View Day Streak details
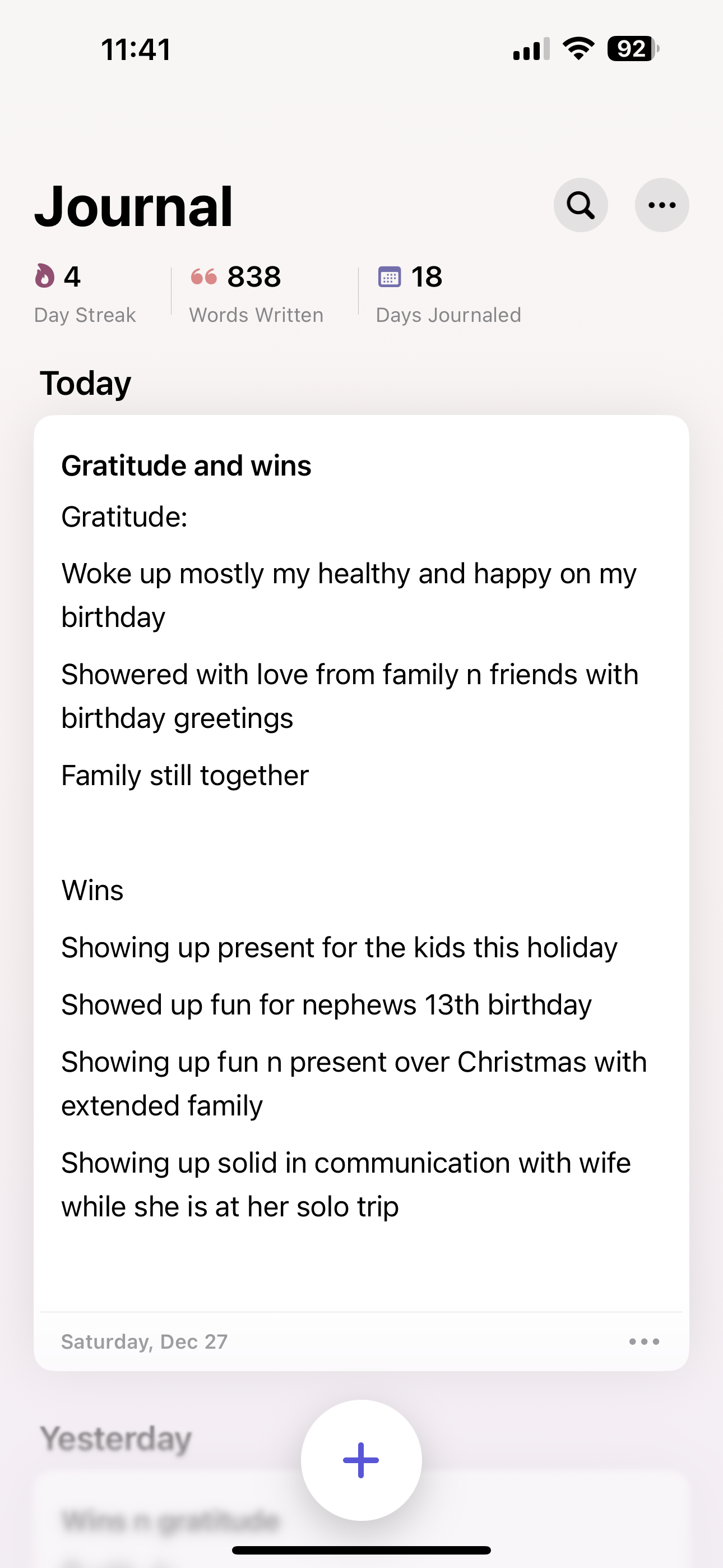Viewport: 723px width, 1568px height. (x=85, y=294)
